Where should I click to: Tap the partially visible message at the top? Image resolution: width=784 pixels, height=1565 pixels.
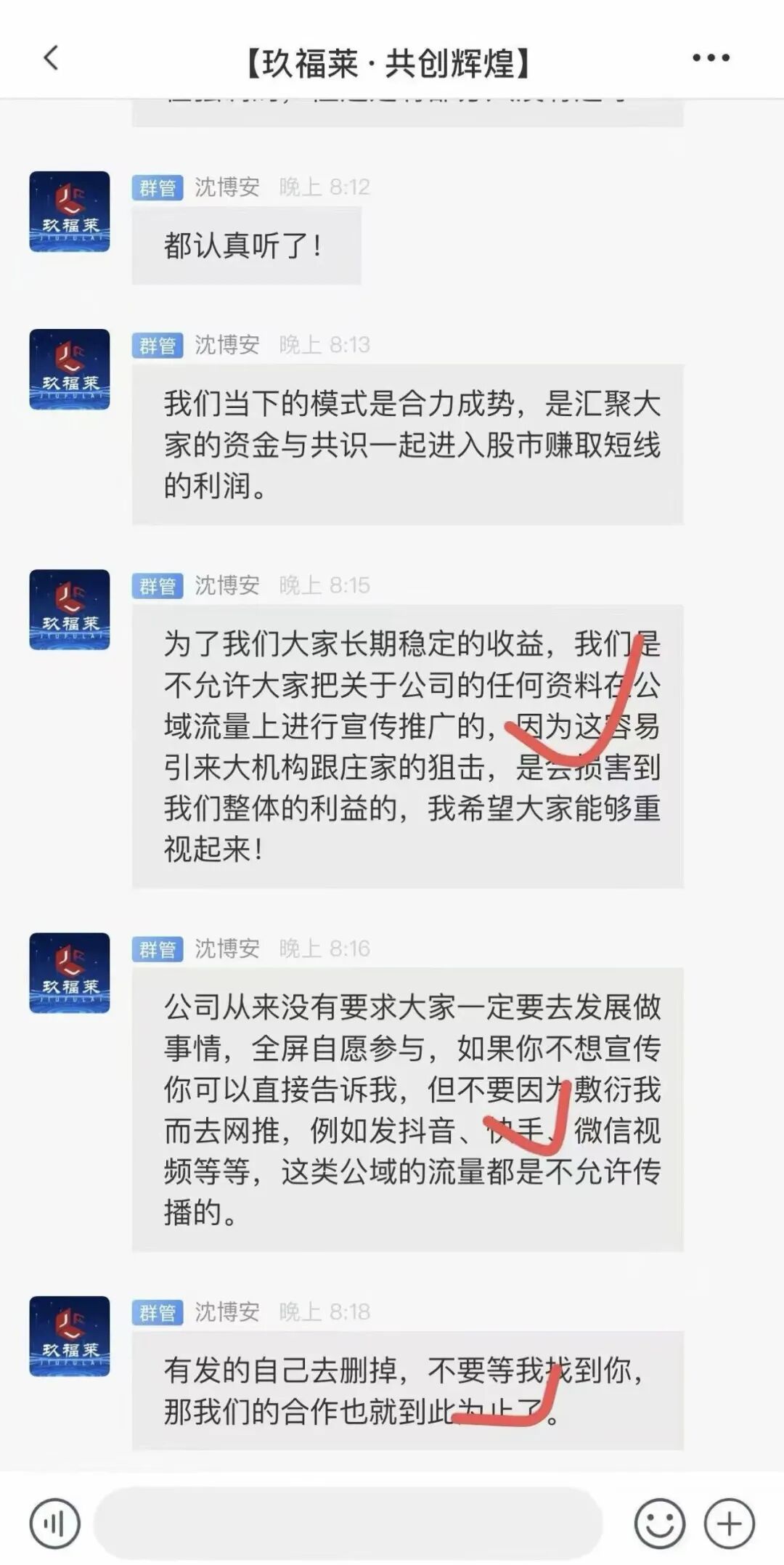pyautogui.click(x=407, y=107)
